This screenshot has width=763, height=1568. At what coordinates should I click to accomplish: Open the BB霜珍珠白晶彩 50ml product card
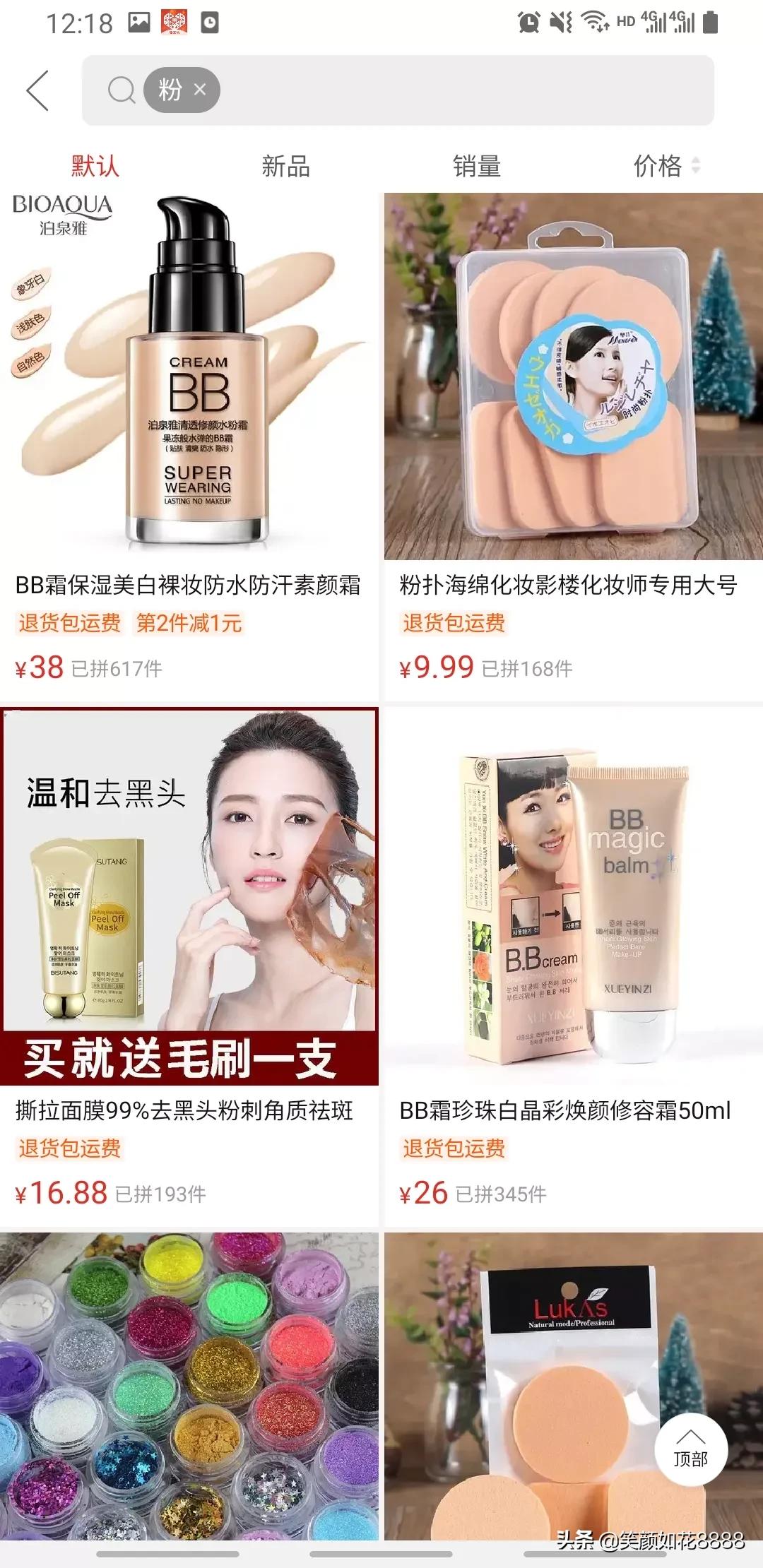pos(574,967)
